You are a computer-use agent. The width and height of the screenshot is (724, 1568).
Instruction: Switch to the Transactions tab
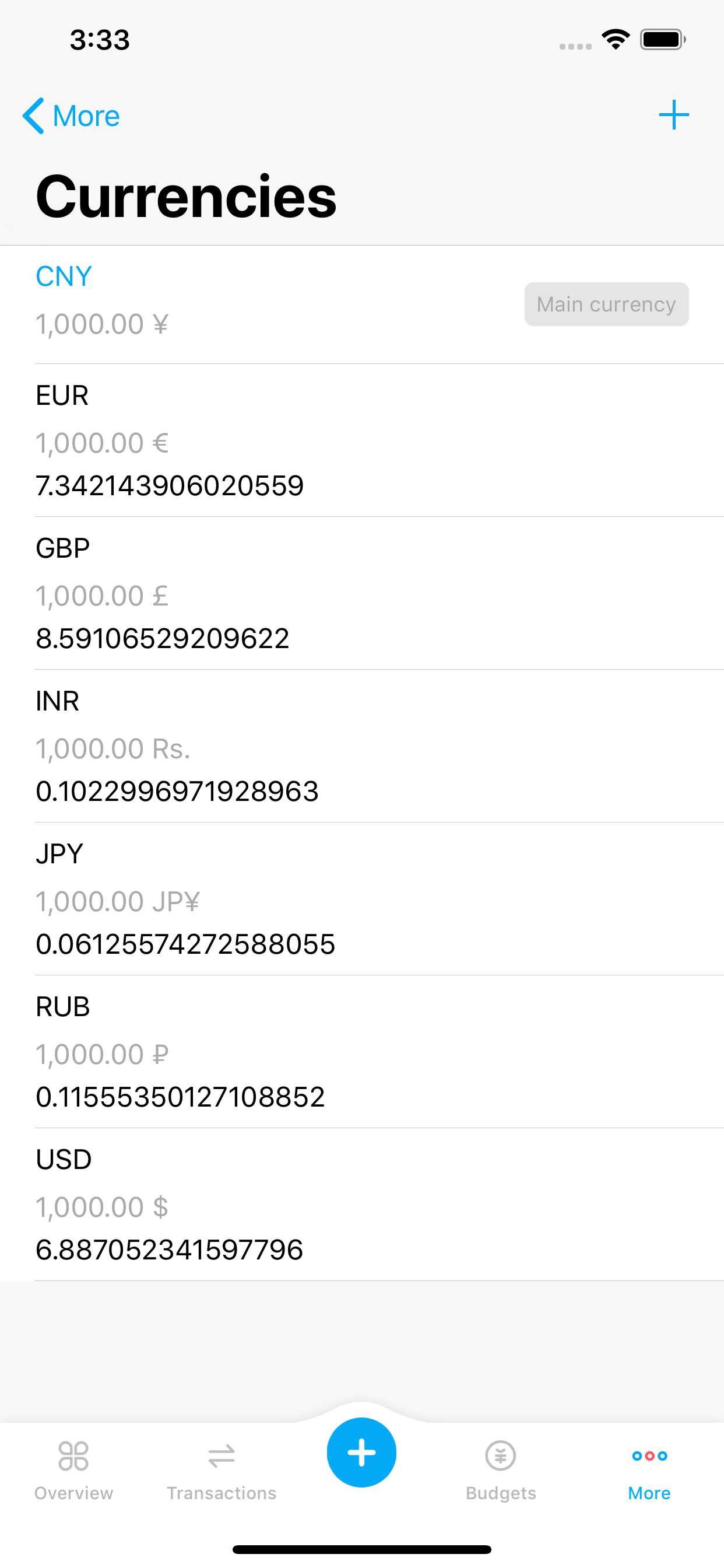click(x=222, y=1473)
